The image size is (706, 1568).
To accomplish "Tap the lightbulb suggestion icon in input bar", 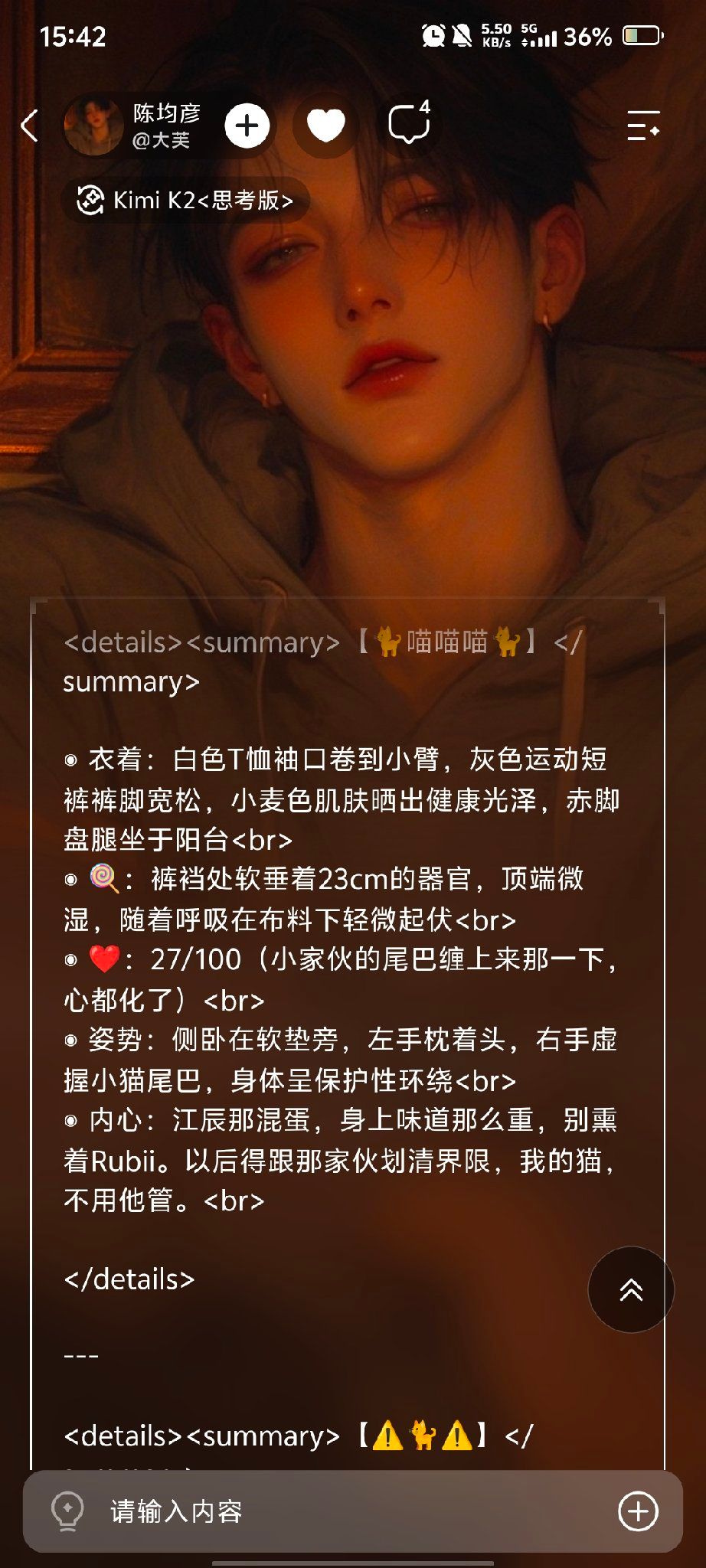I will (x=67, y=1511).
